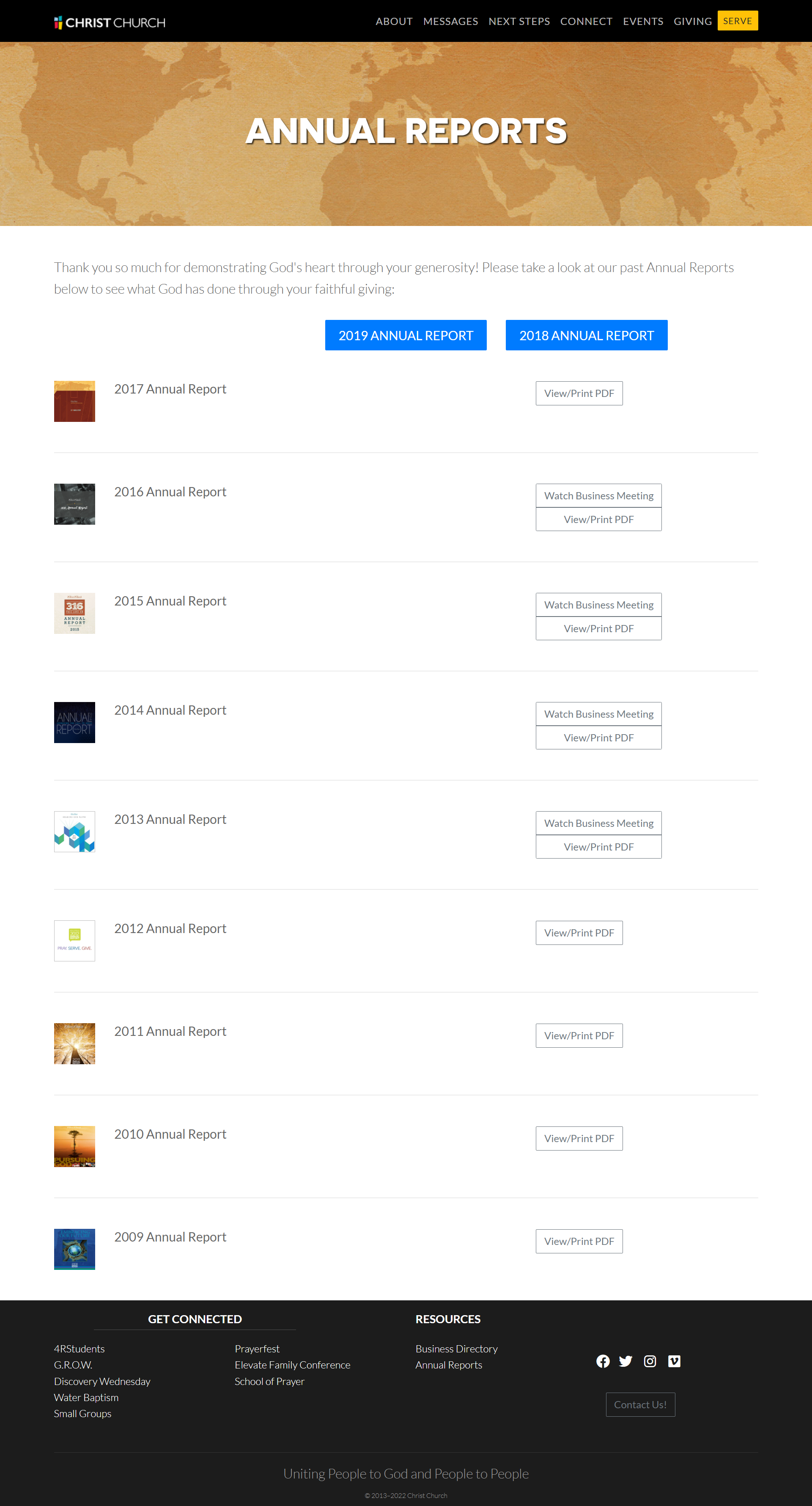
Task: Watch Business Meeting for 2016 Annual Report
Action: pos(599,496)
